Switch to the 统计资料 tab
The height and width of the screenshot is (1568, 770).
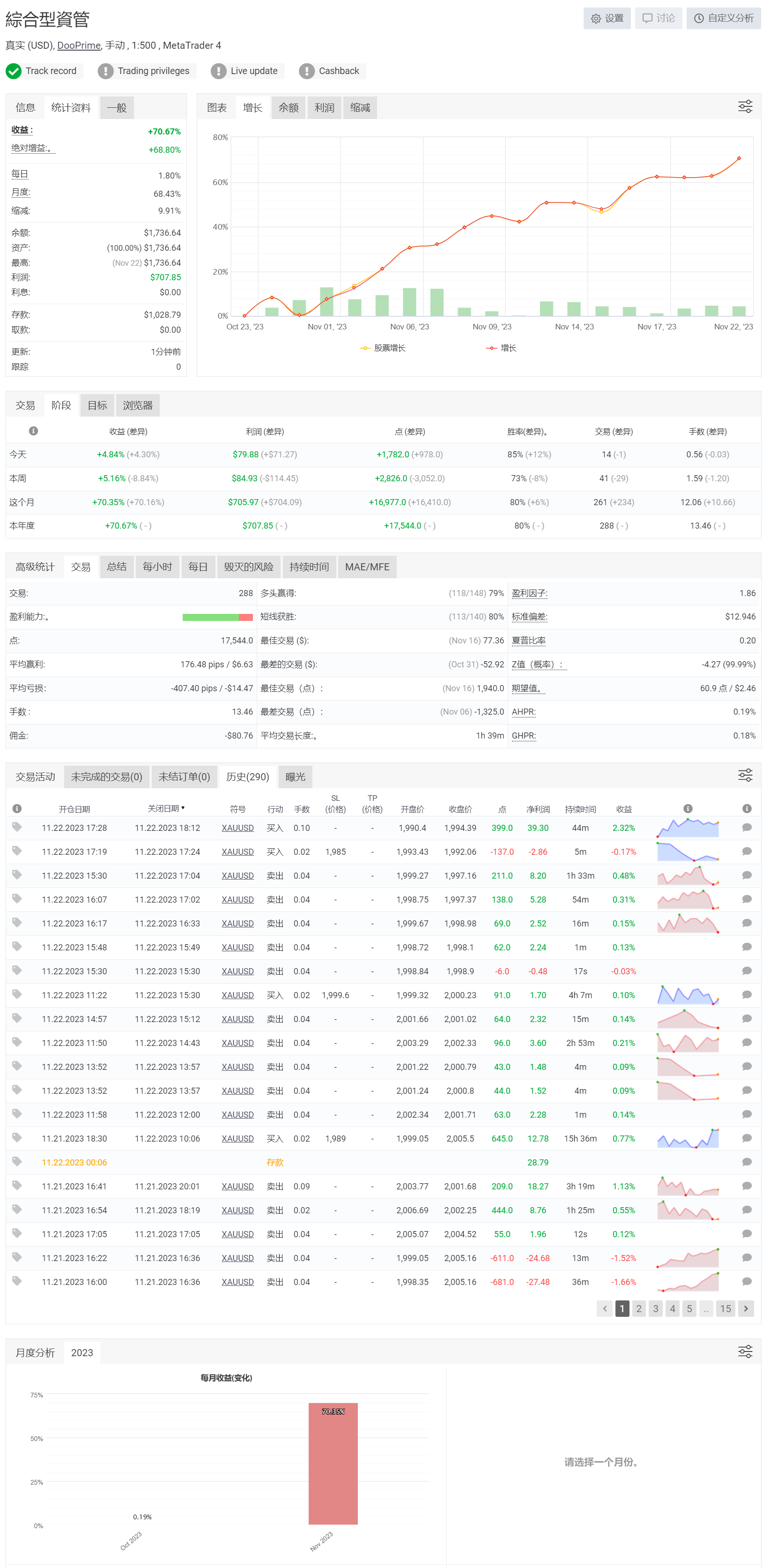[71, 108]
